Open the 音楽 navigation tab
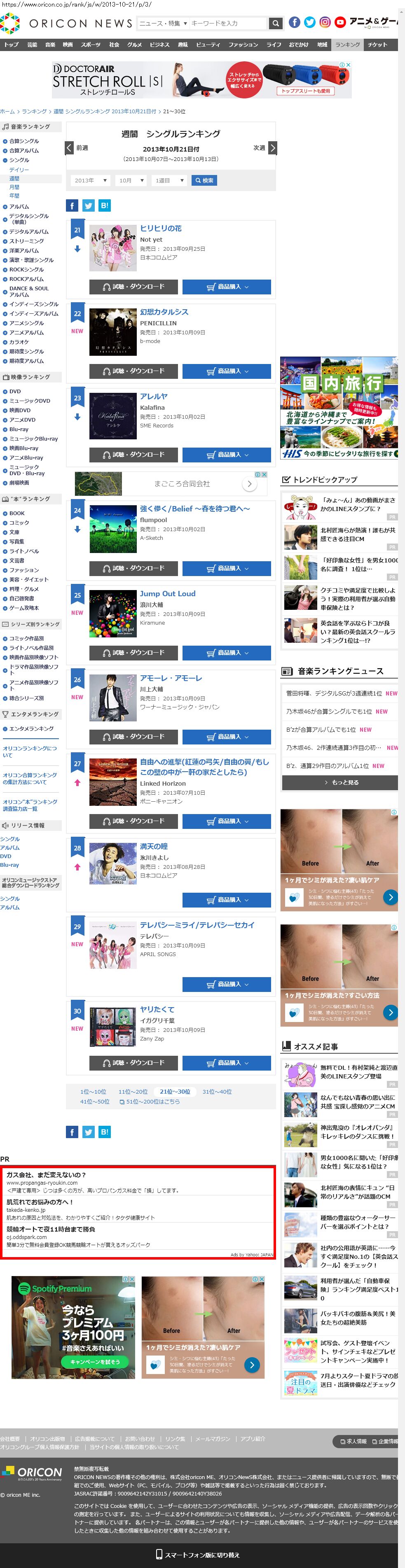 tap(50, 44)
